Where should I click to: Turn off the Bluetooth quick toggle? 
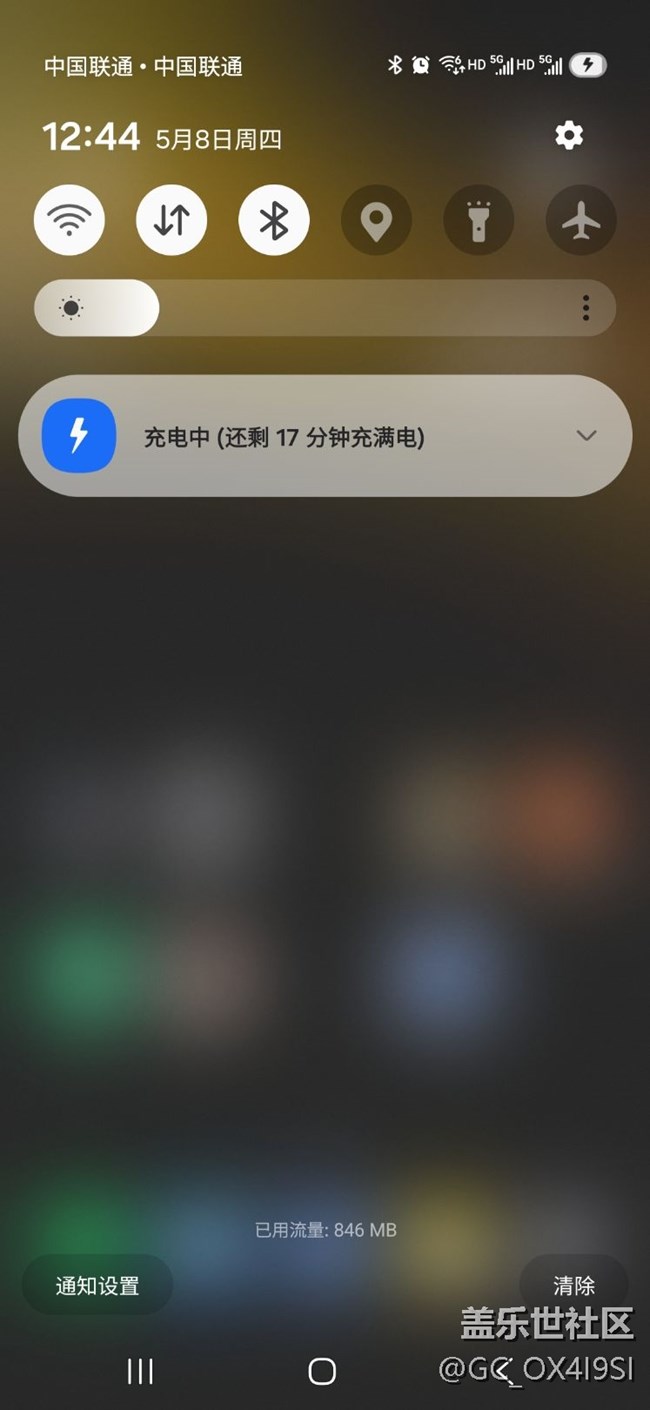pyautogui.click(x=274, y=220)
